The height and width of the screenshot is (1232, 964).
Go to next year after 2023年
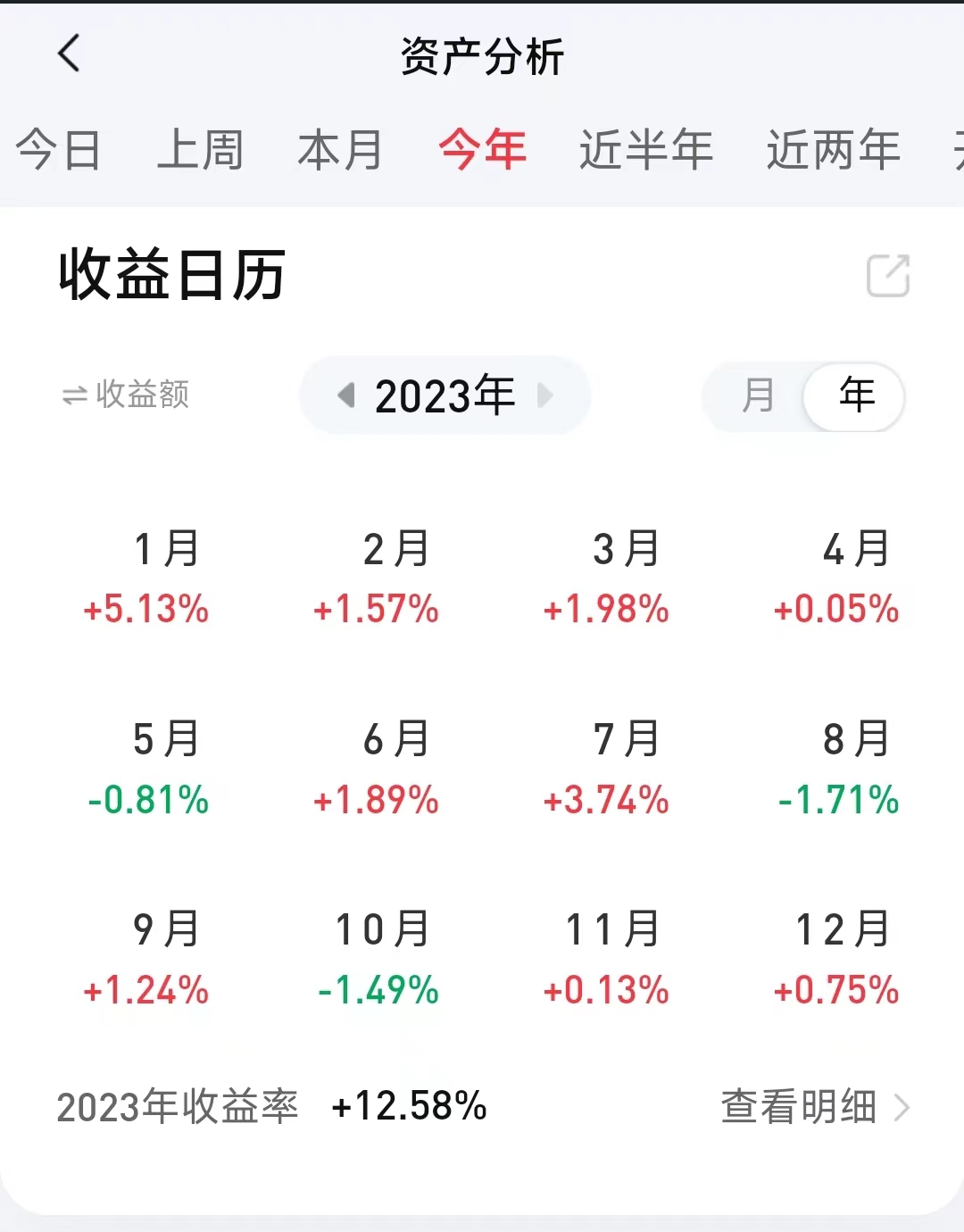point(545,395)
